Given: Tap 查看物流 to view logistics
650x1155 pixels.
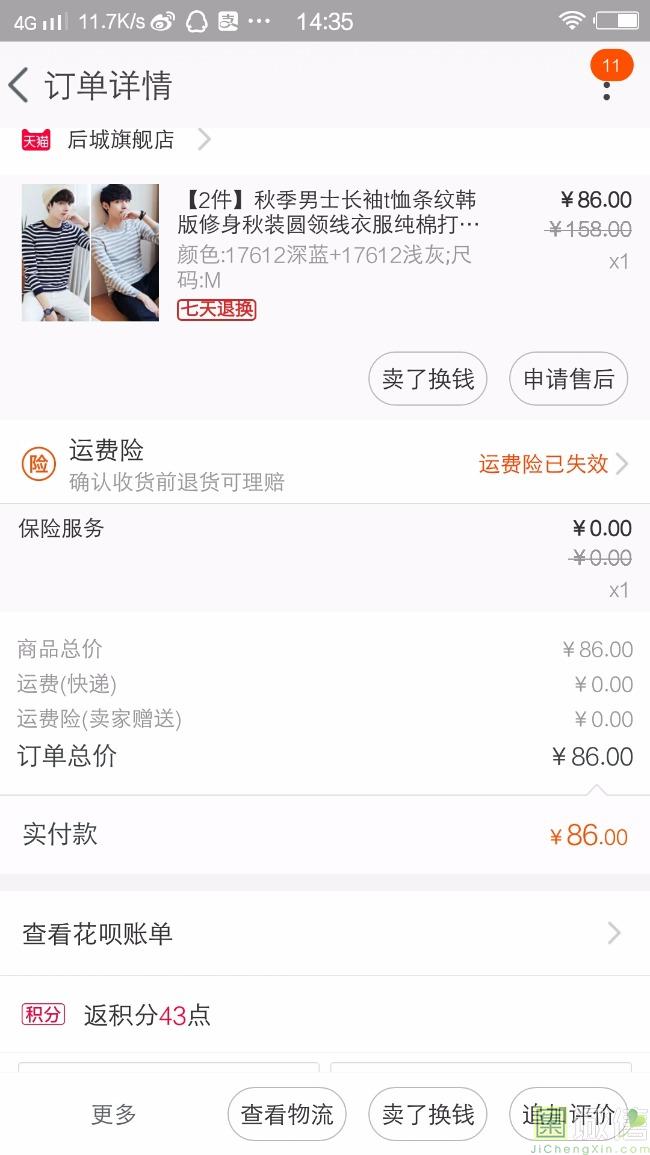Looking at the screenshot, I should (x=287, y=1114).
